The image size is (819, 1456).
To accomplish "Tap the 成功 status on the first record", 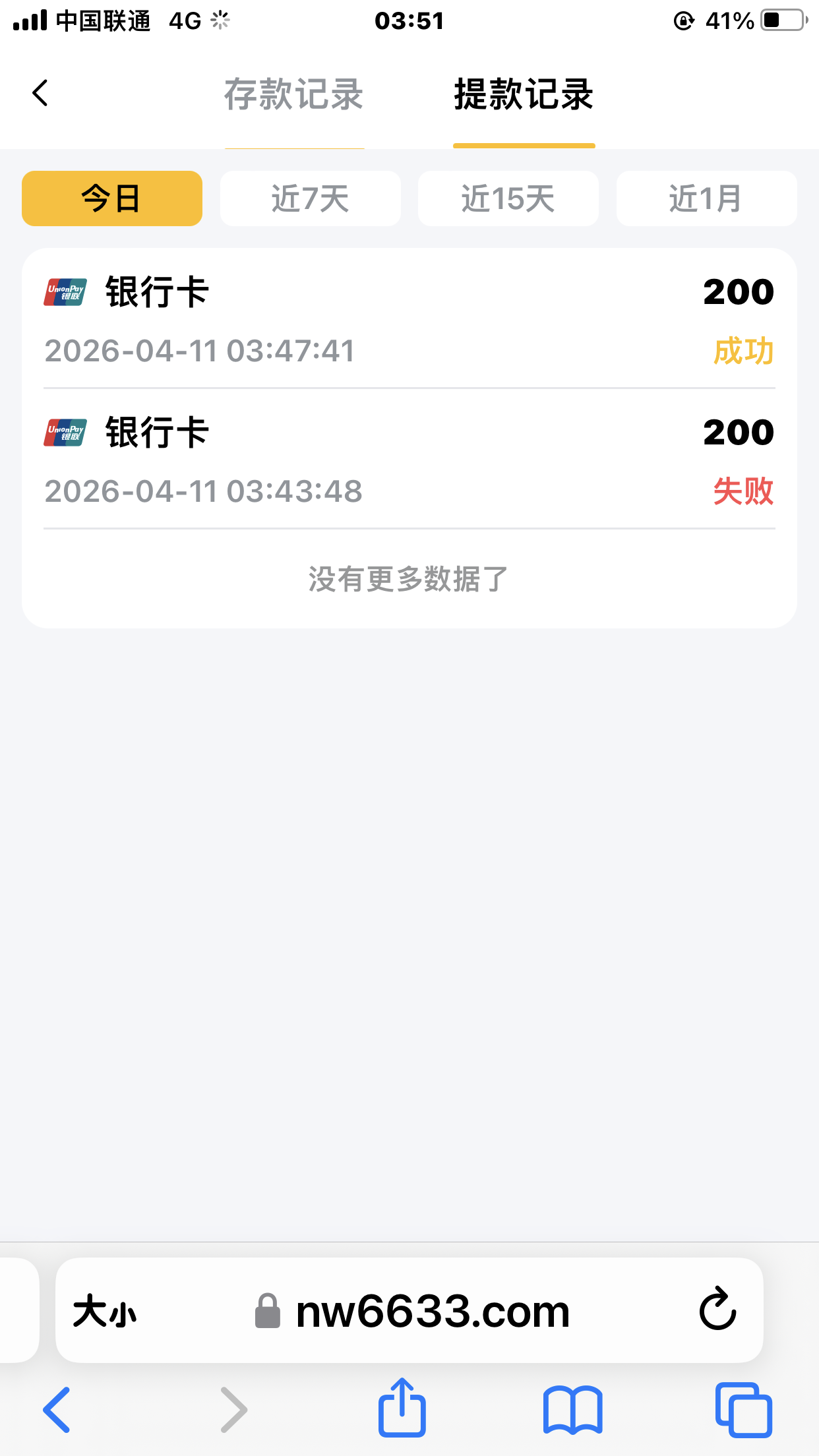I will coord(743,351).
